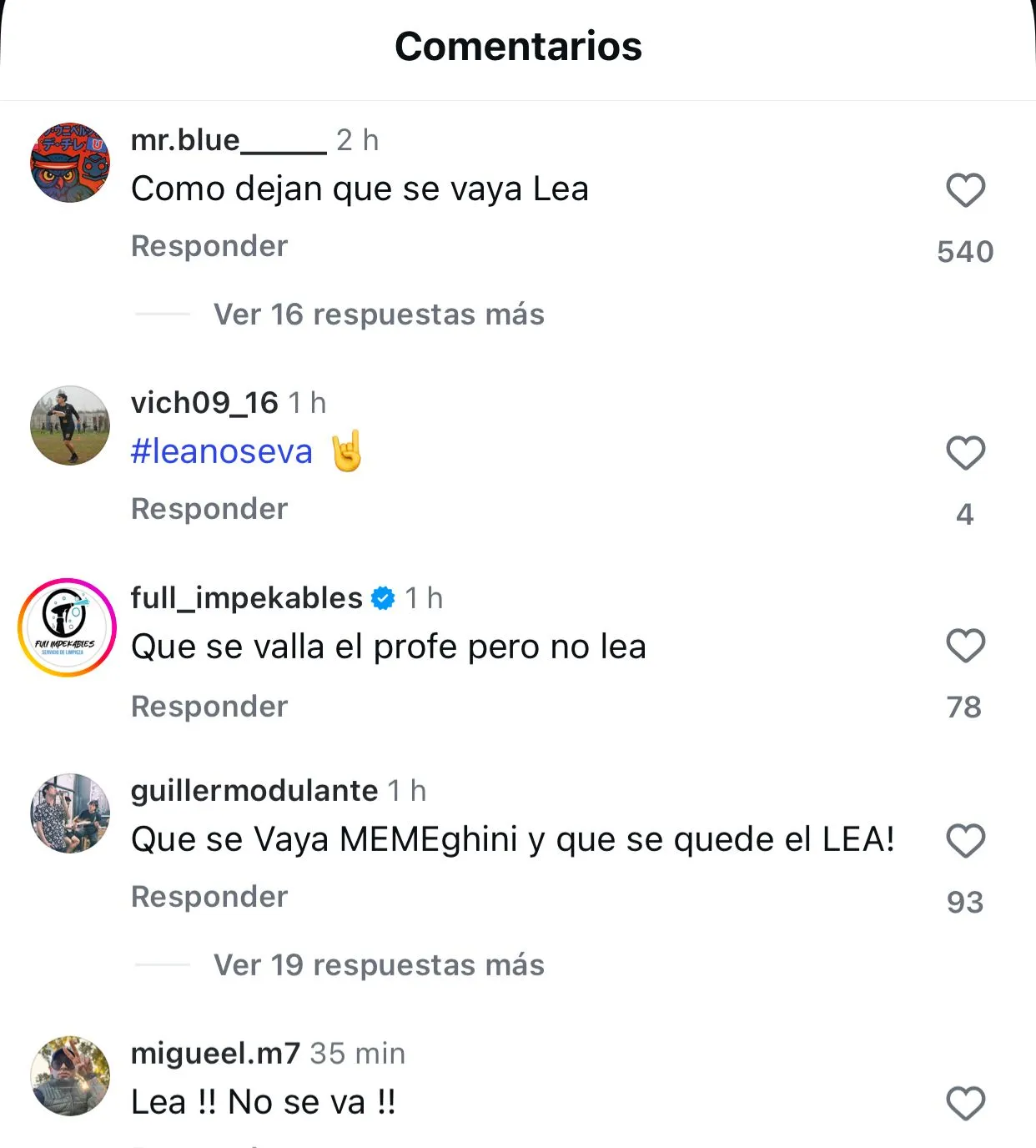Visit migueel.m7's profile via username

click(x=215, y=1054)
